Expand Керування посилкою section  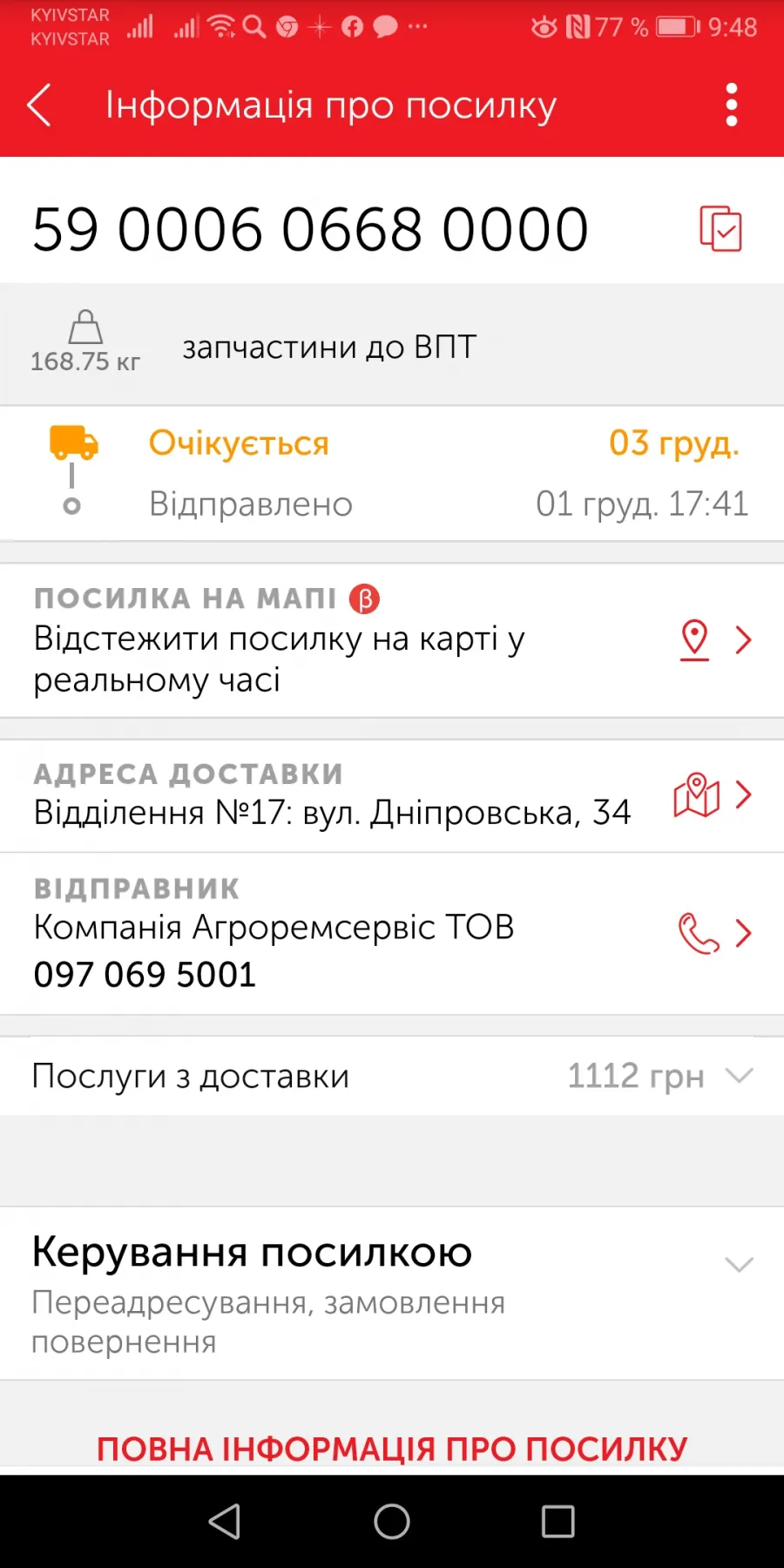click(x=392, y=1294)
